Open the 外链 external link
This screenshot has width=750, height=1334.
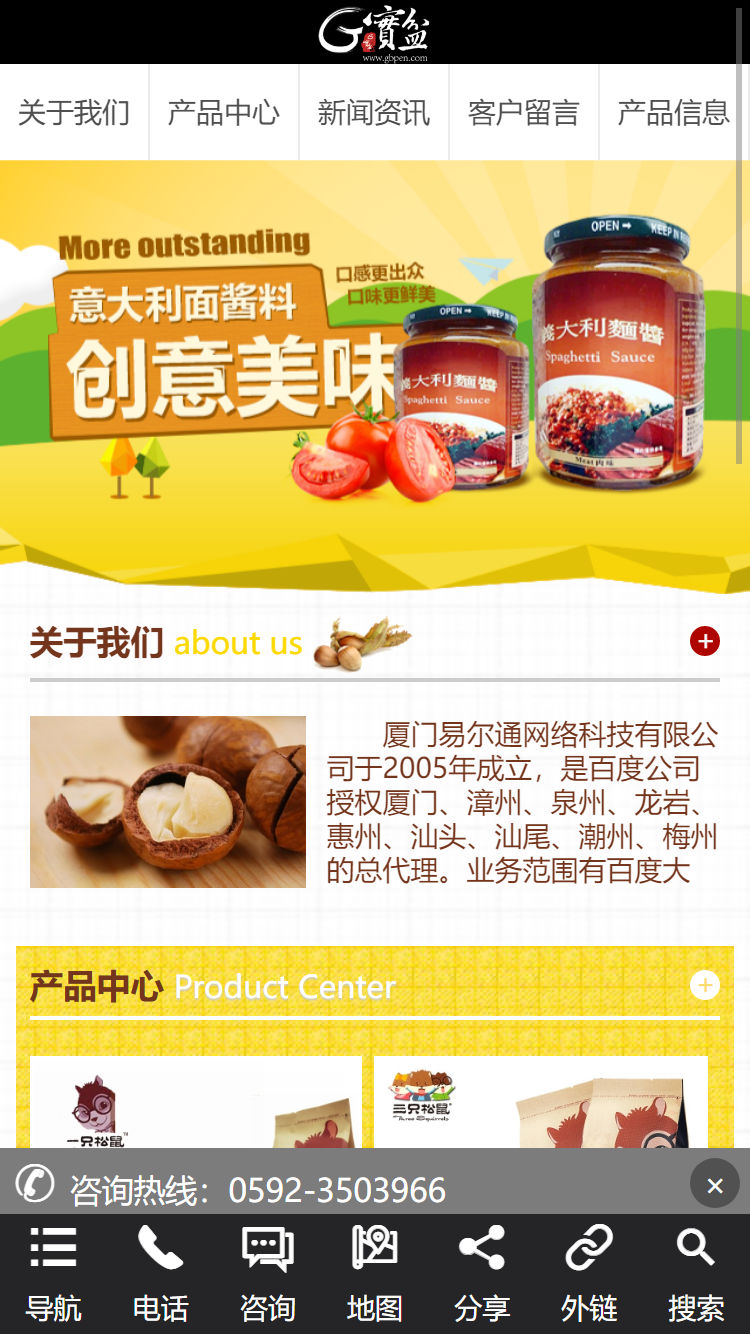click(x=589, y=1272)
